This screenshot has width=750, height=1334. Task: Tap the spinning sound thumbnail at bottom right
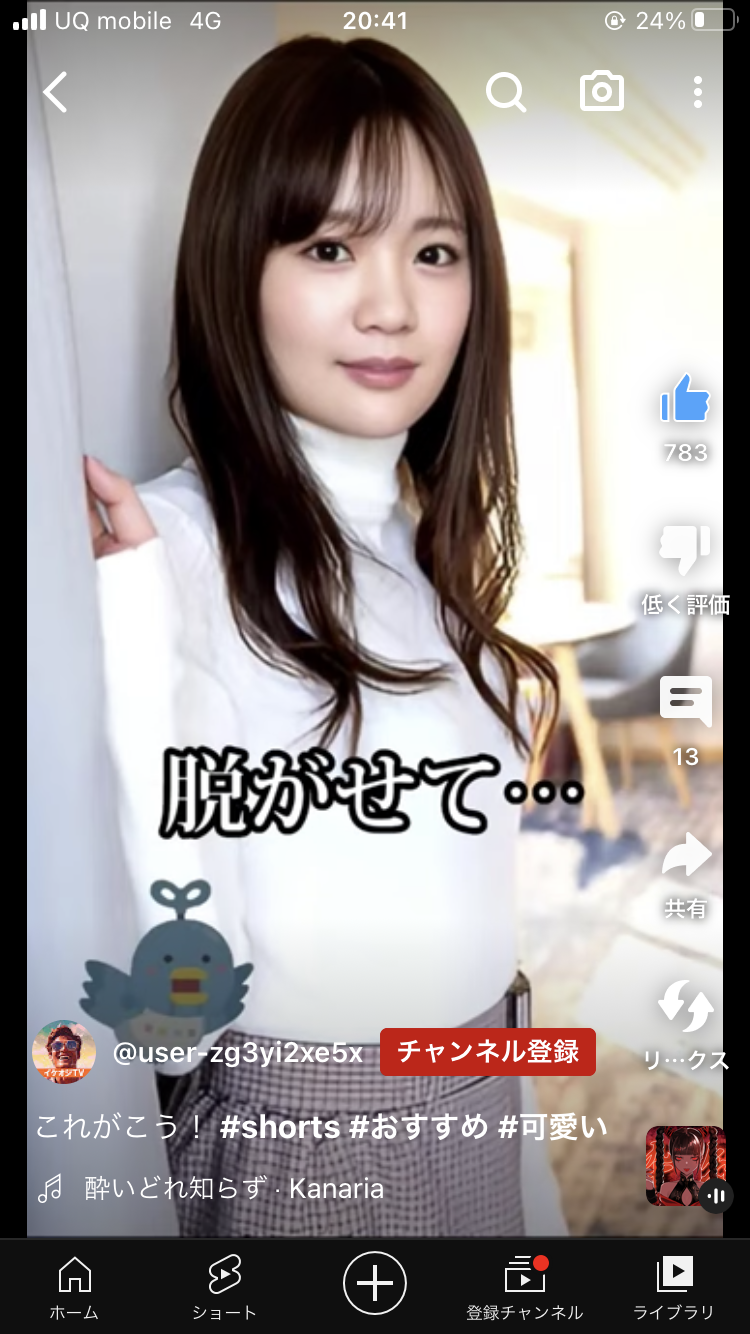coord(683,1167)
